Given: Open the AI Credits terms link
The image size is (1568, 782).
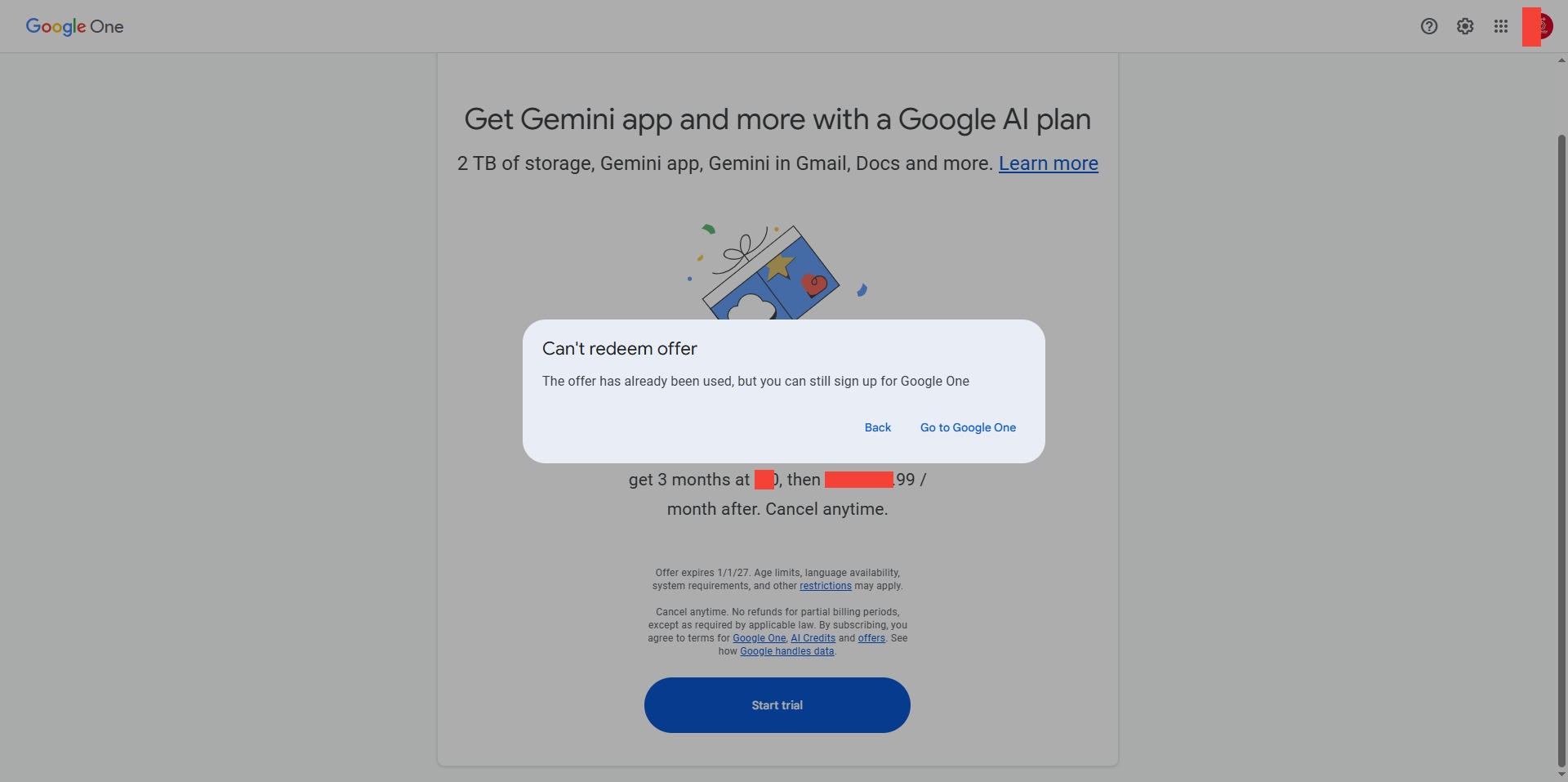Looking at the screenshot, I should point(813,638).
